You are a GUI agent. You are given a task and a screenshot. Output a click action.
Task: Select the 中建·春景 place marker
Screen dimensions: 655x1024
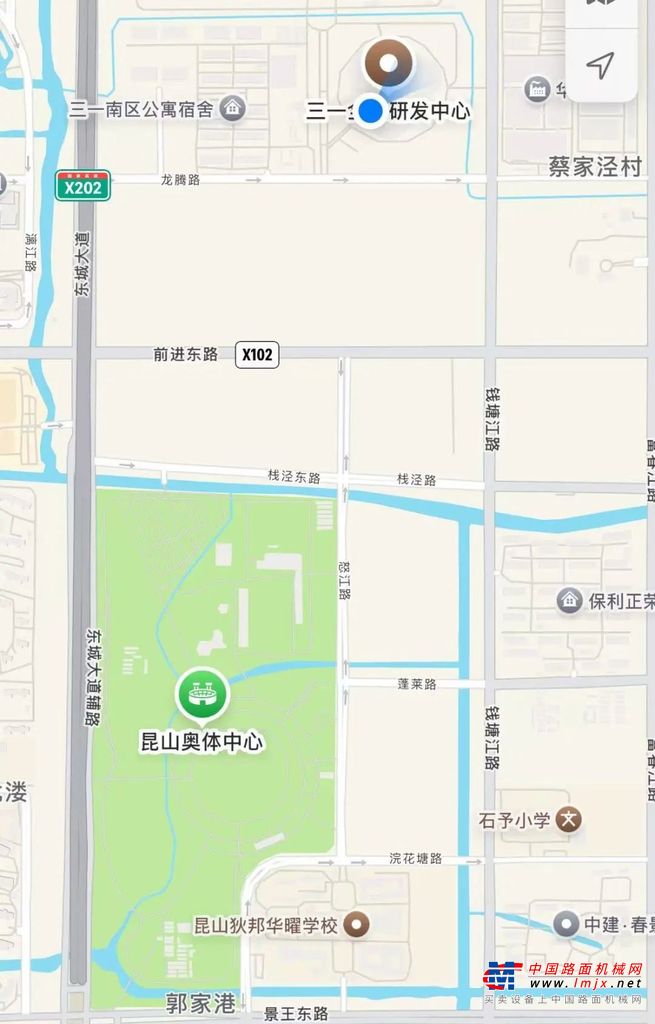click(568, 924)
